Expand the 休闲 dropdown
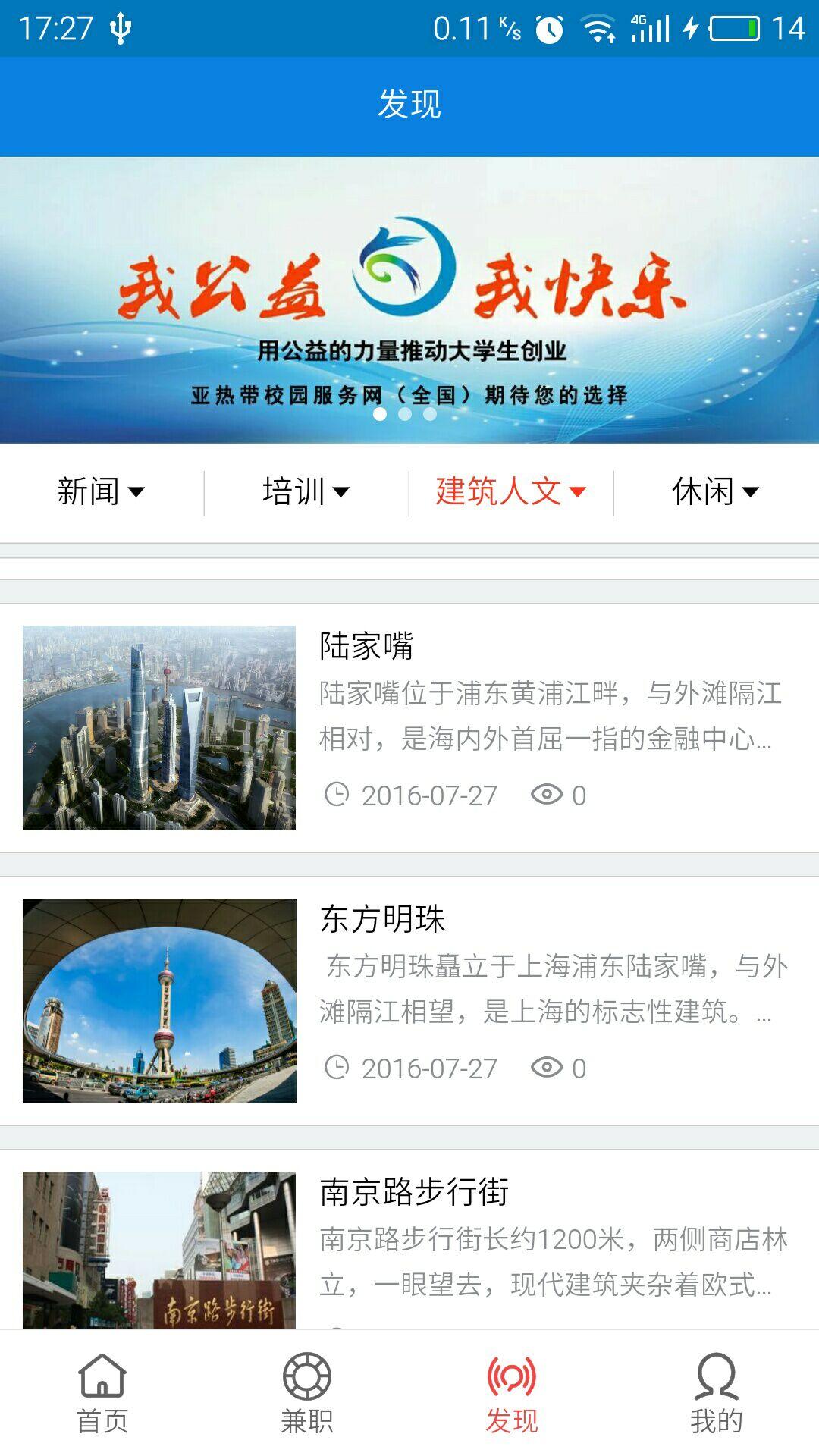 point(715,491)
